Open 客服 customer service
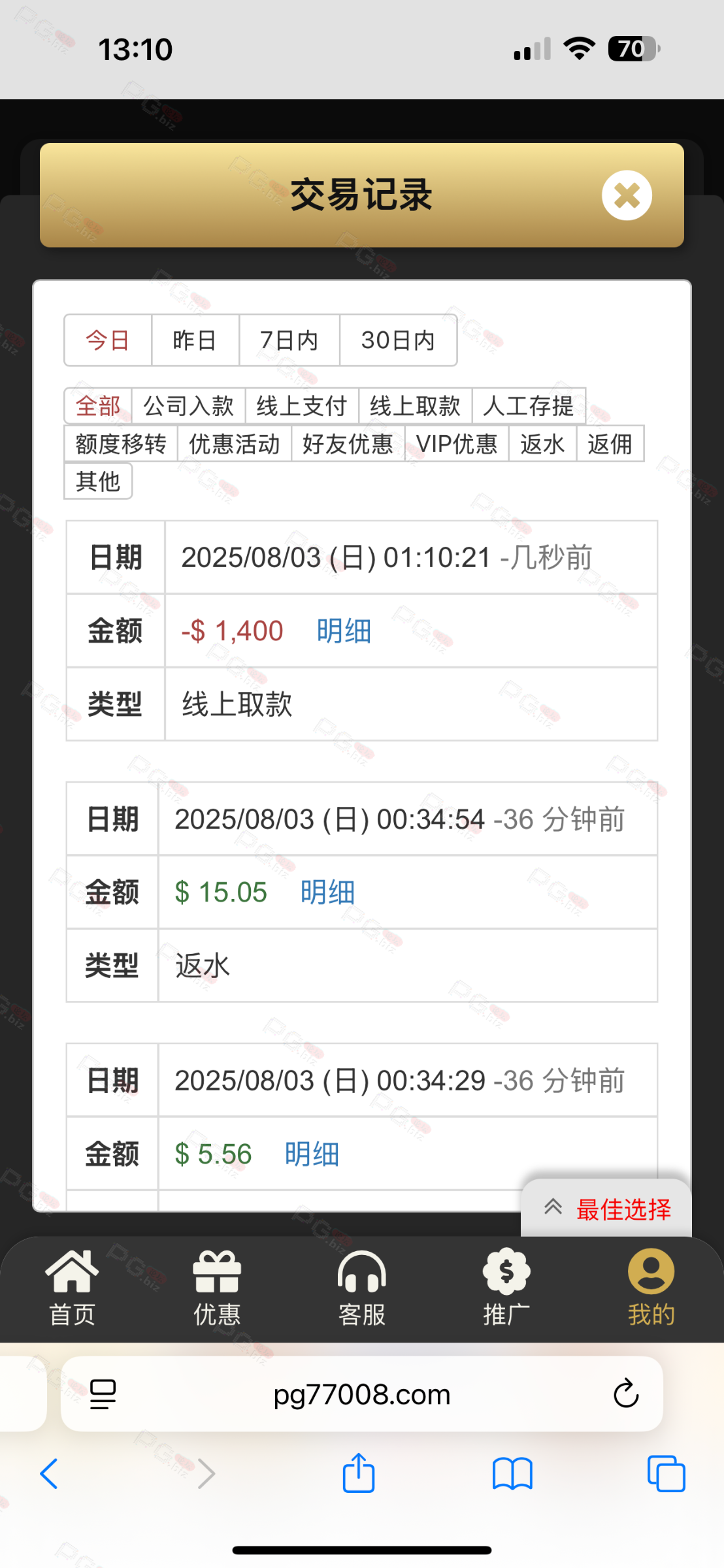Viewport: 724px width, 1568px height. tap(361, 1288)
